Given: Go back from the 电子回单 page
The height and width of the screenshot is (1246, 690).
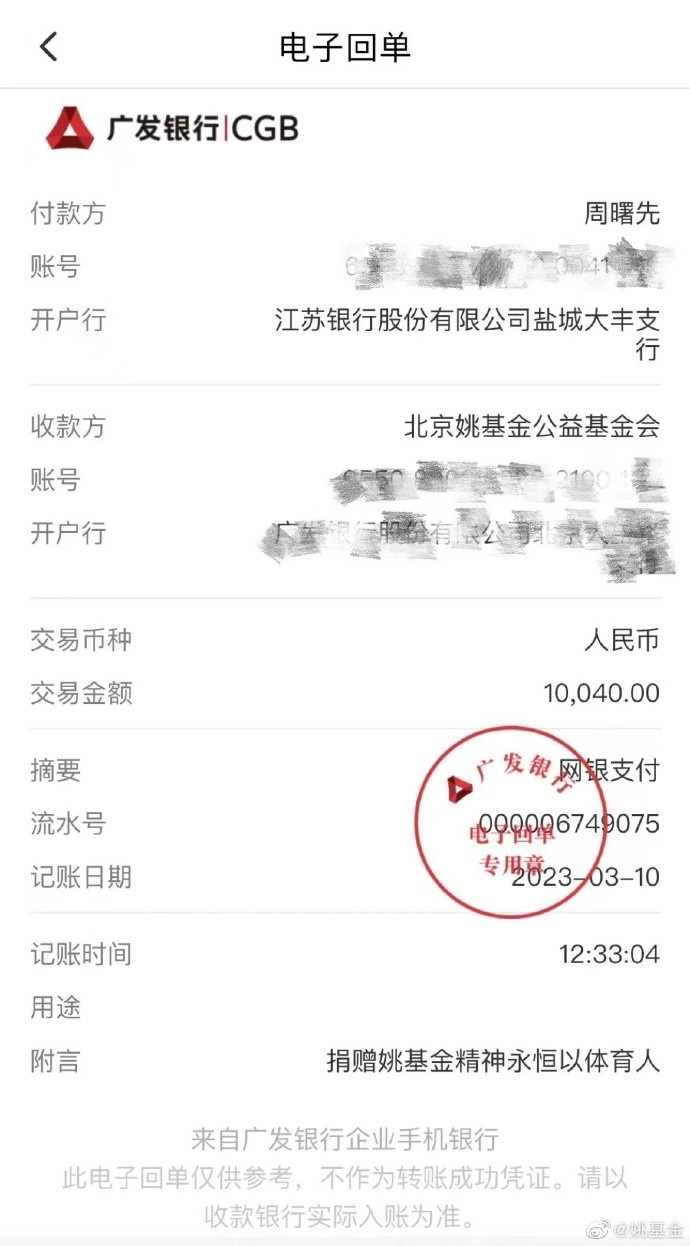Looking at the screenshot, I should pyautogui.click(x=48, y=46).
